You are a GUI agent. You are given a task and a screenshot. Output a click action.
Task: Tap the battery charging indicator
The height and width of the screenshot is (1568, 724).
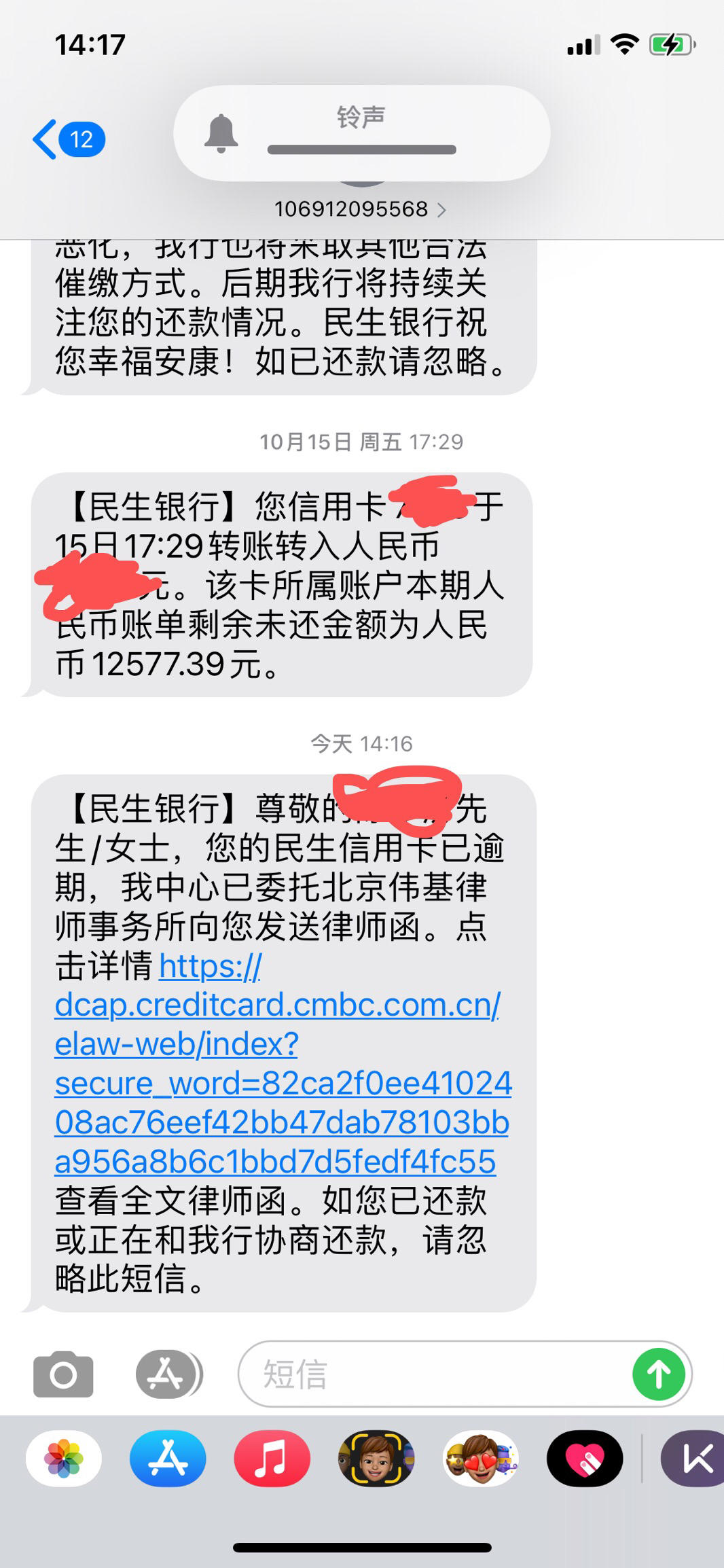(x=669, y=43)
